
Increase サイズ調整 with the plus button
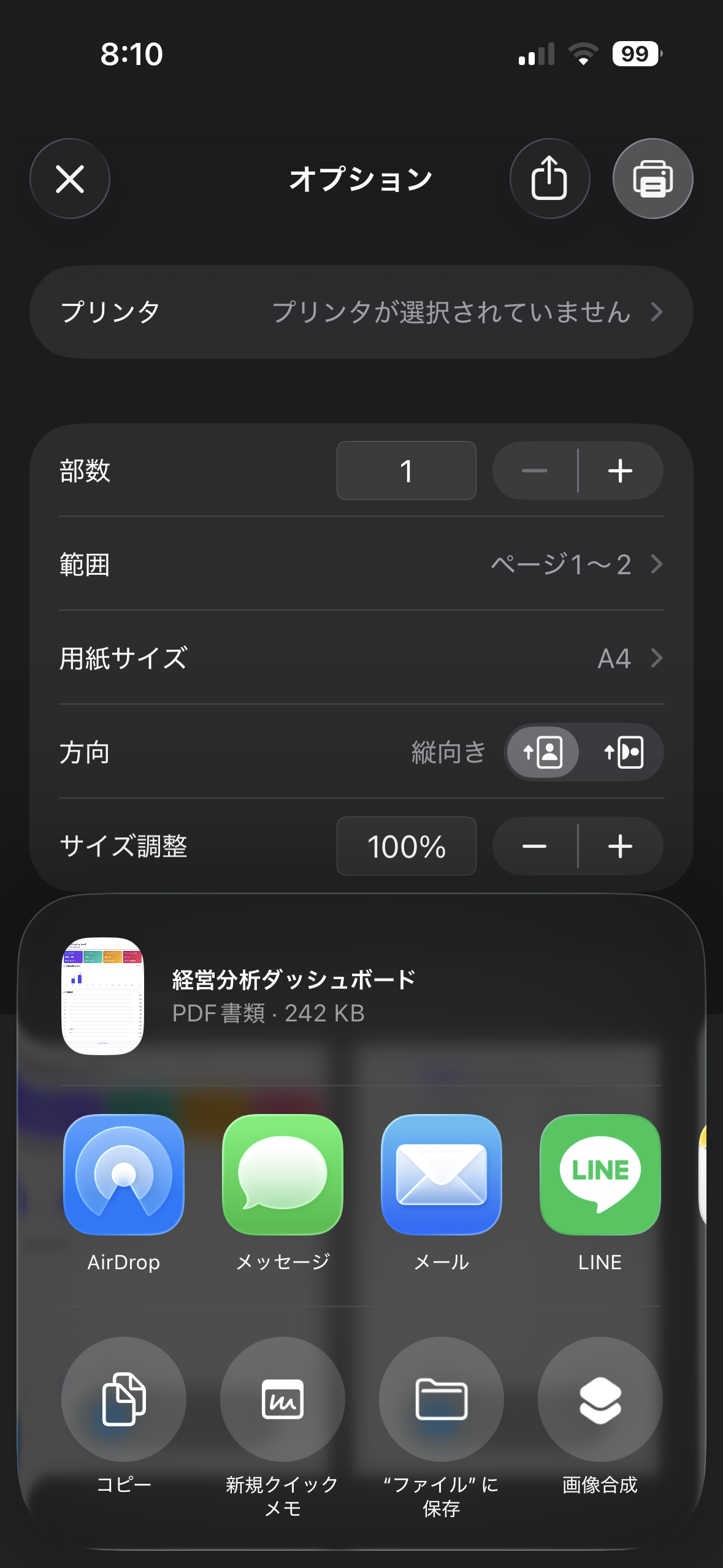[x=620, y=847]
